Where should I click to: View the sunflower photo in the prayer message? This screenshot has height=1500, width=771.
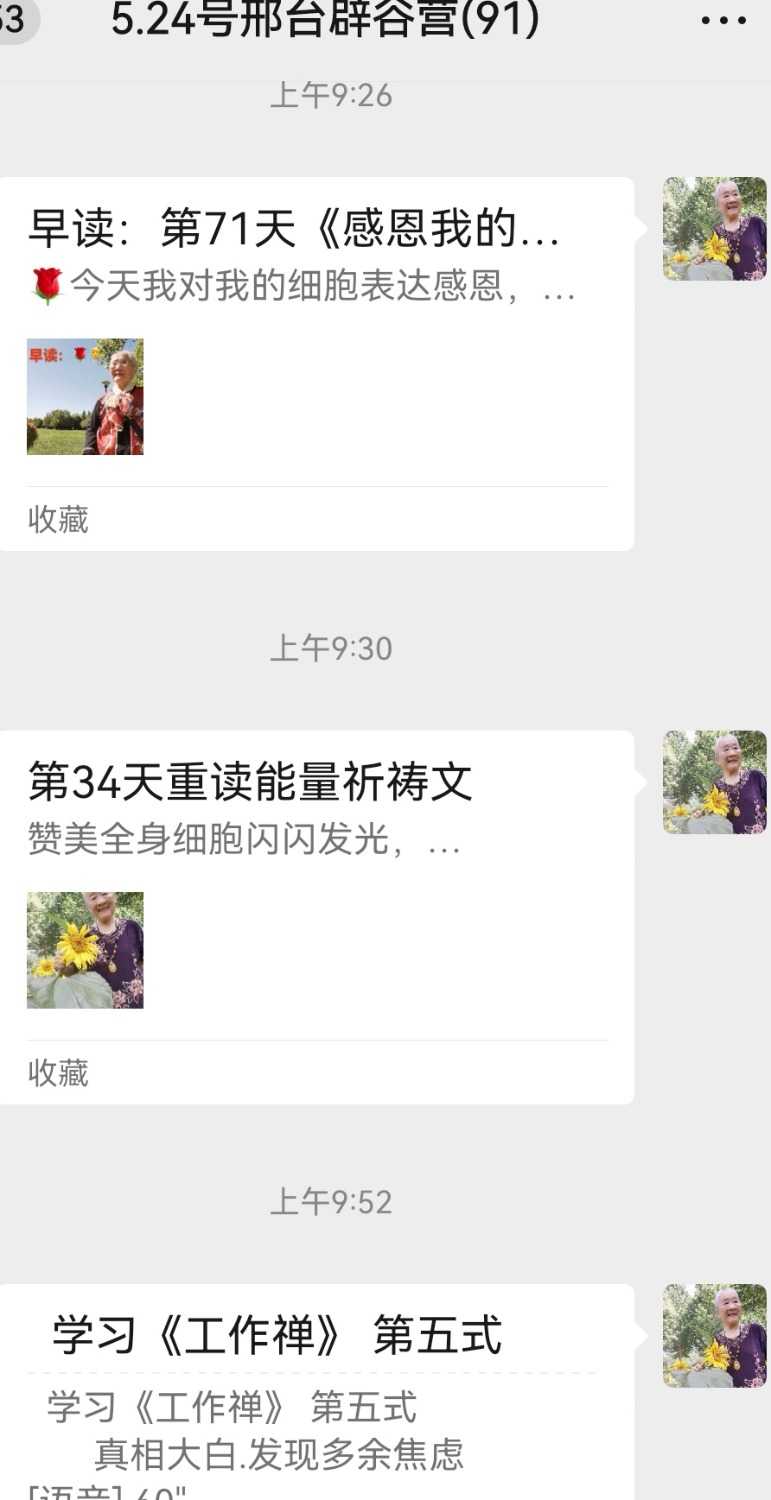tap(85, 950)
